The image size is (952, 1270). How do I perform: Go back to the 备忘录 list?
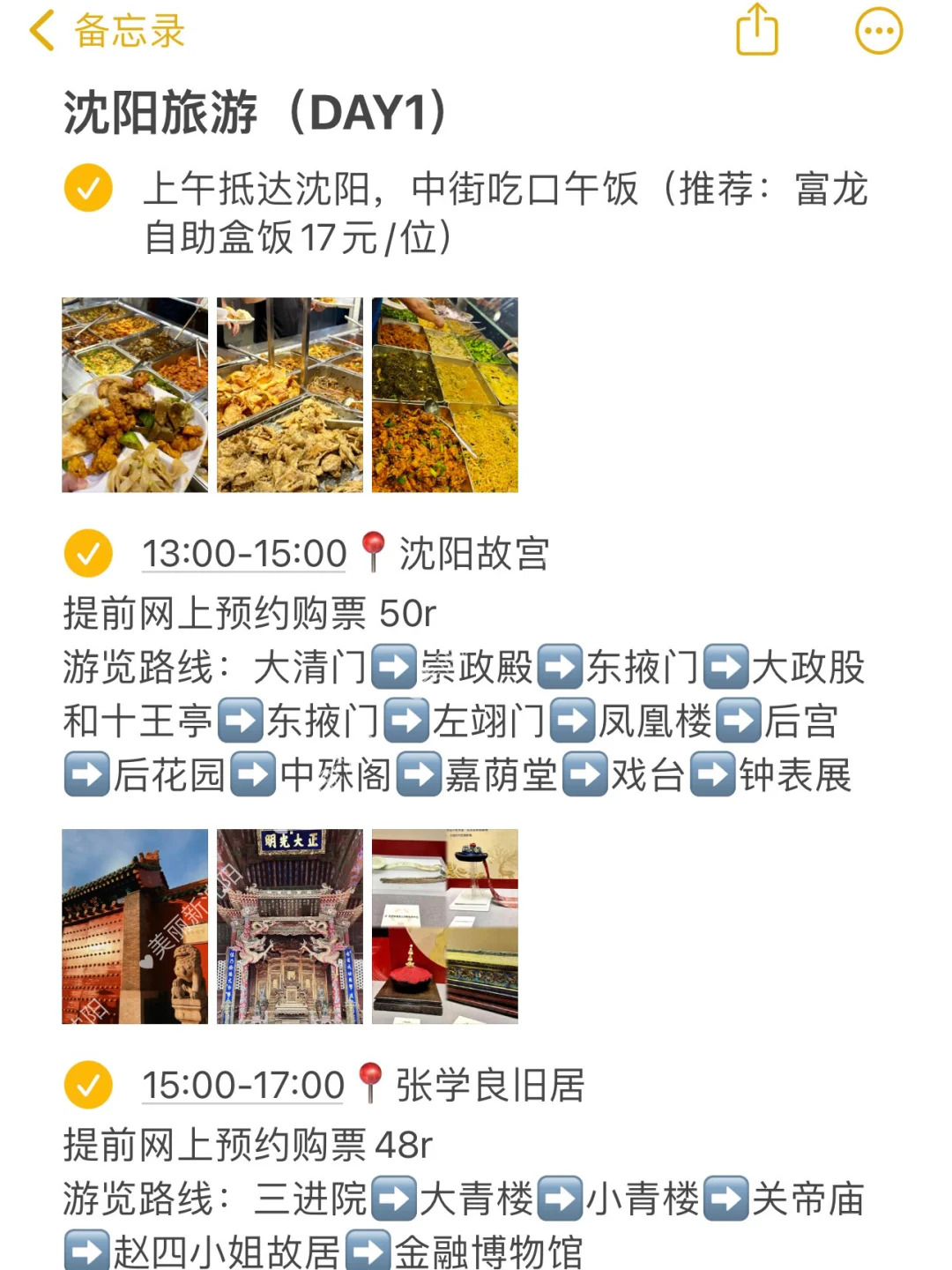coord(107,31)
